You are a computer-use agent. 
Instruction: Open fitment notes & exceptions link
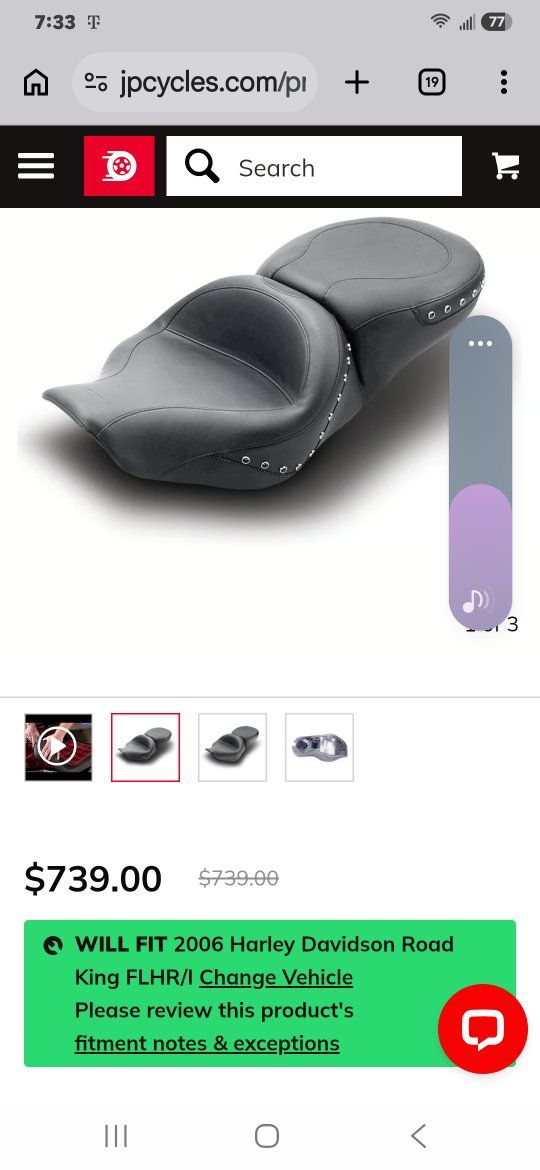[207, 1043]
